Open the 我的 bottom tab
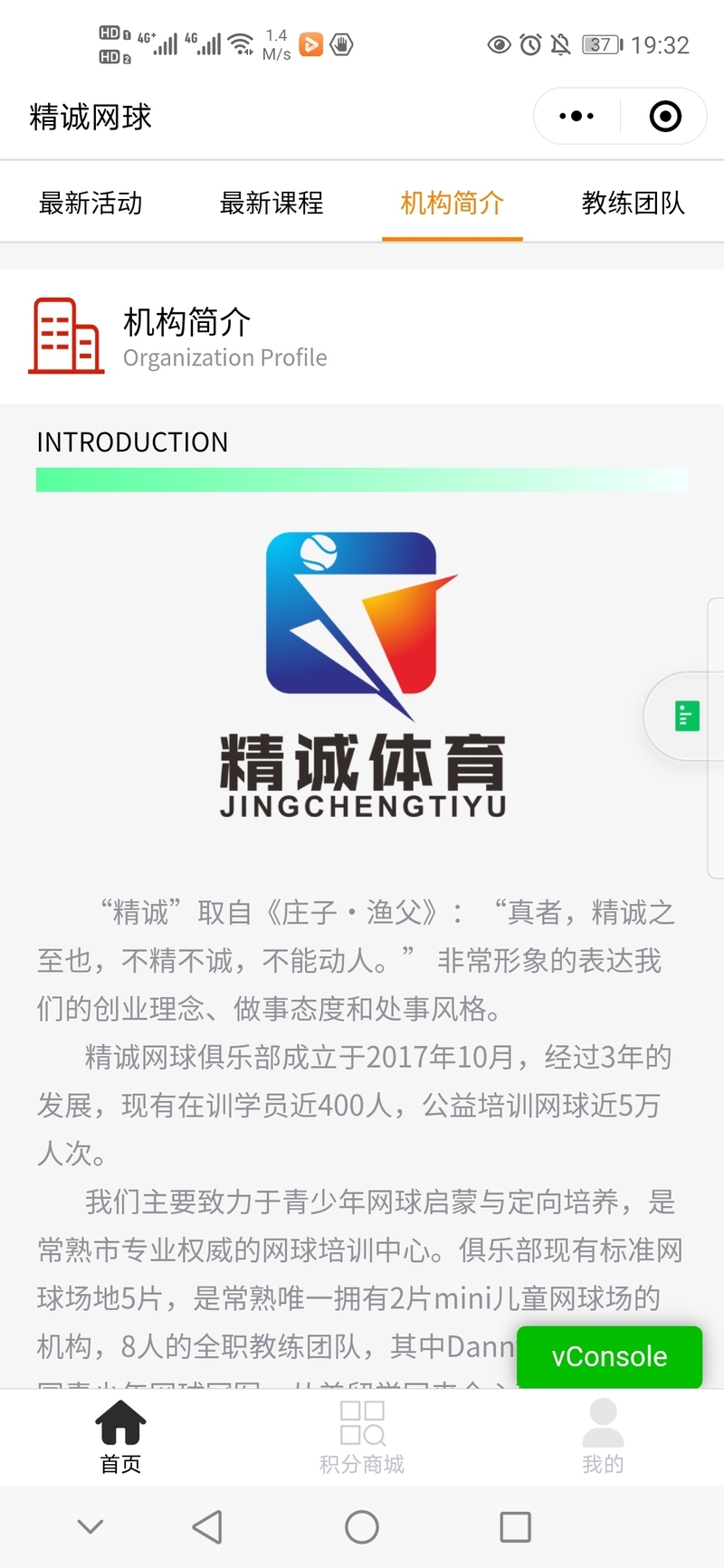The width and height of the screenshot is (724, 1568). [603, 1437]
